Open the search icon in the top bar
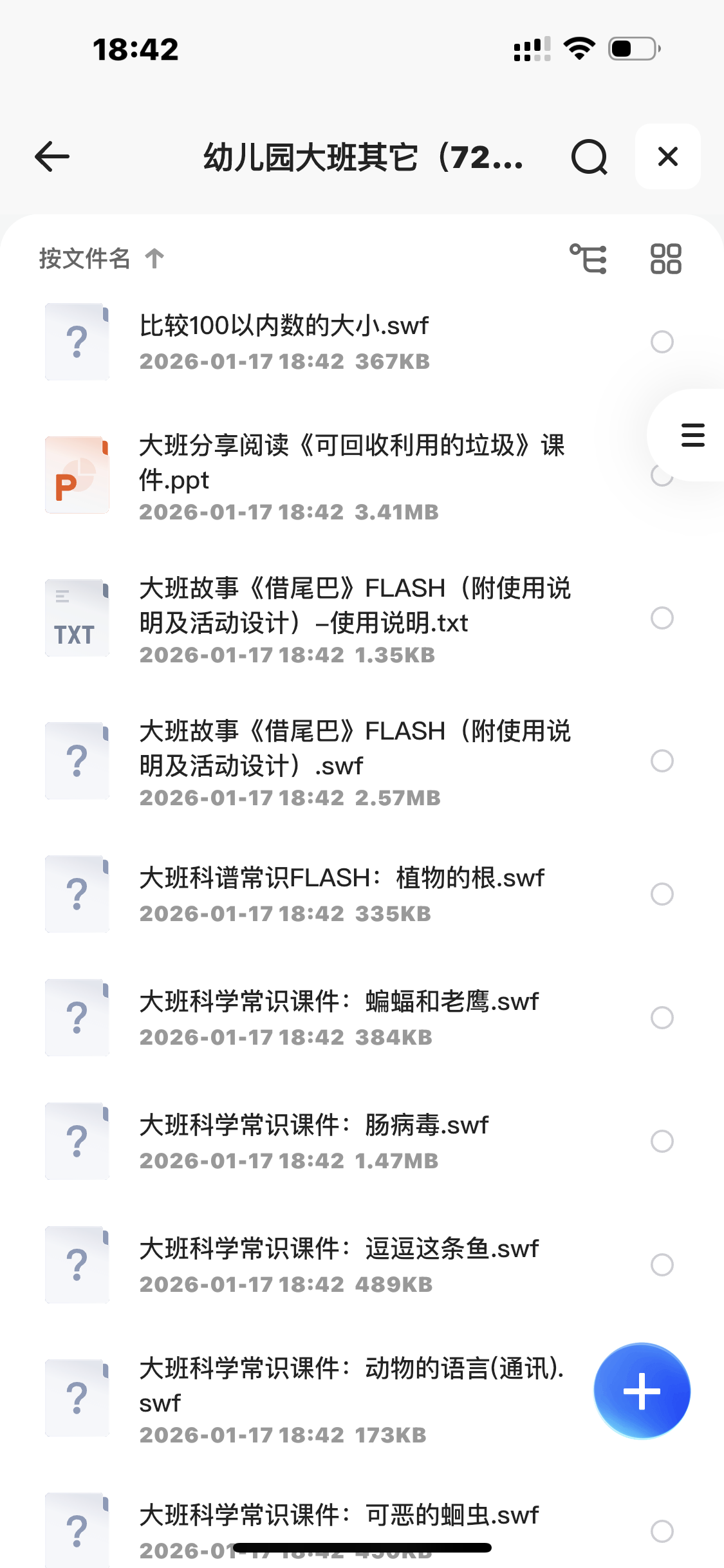Viewport: 724px width, 1568px height. coord(589,158)
